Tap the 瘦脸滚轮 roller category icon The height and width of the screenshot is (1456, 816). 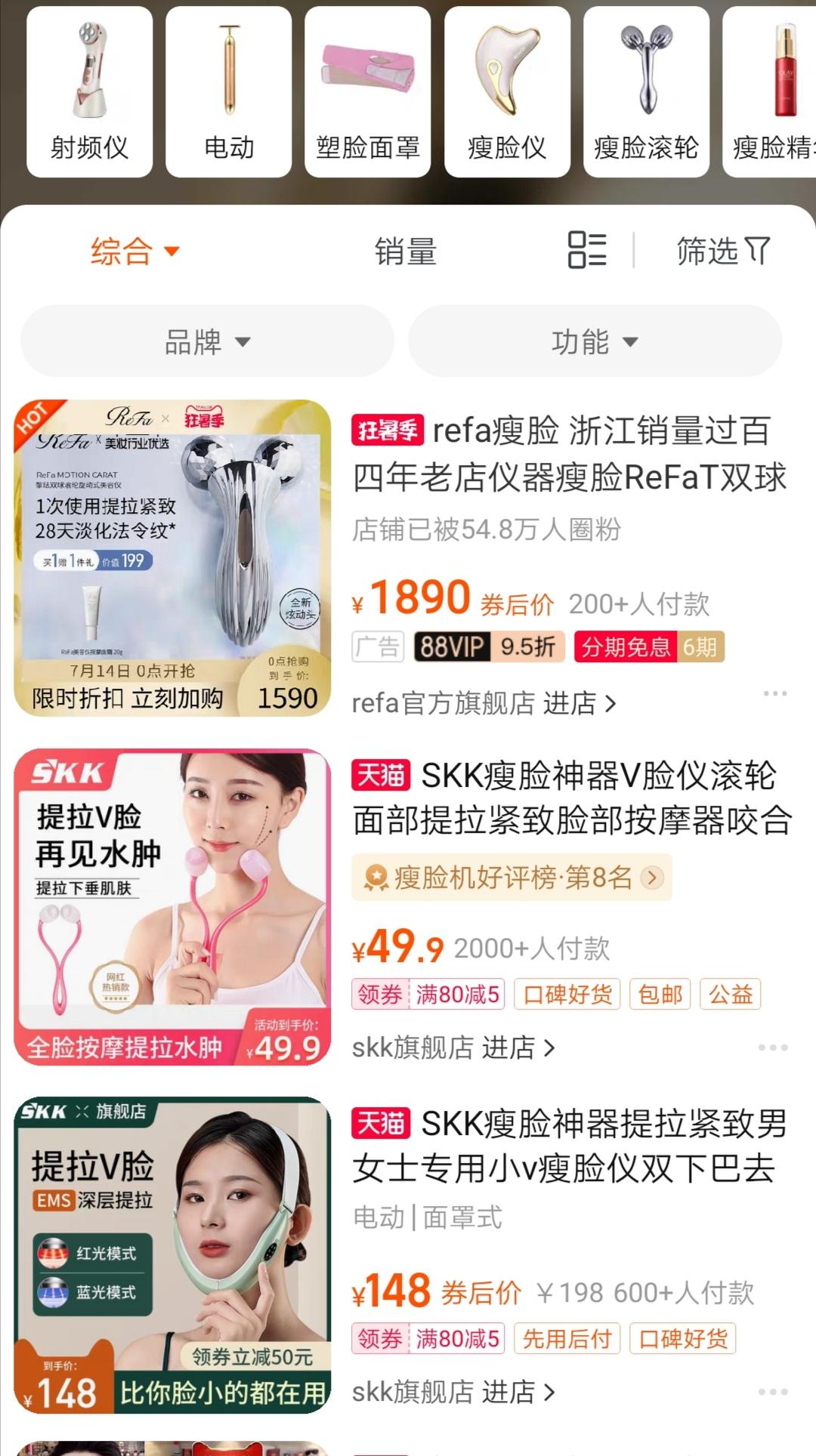646,91
